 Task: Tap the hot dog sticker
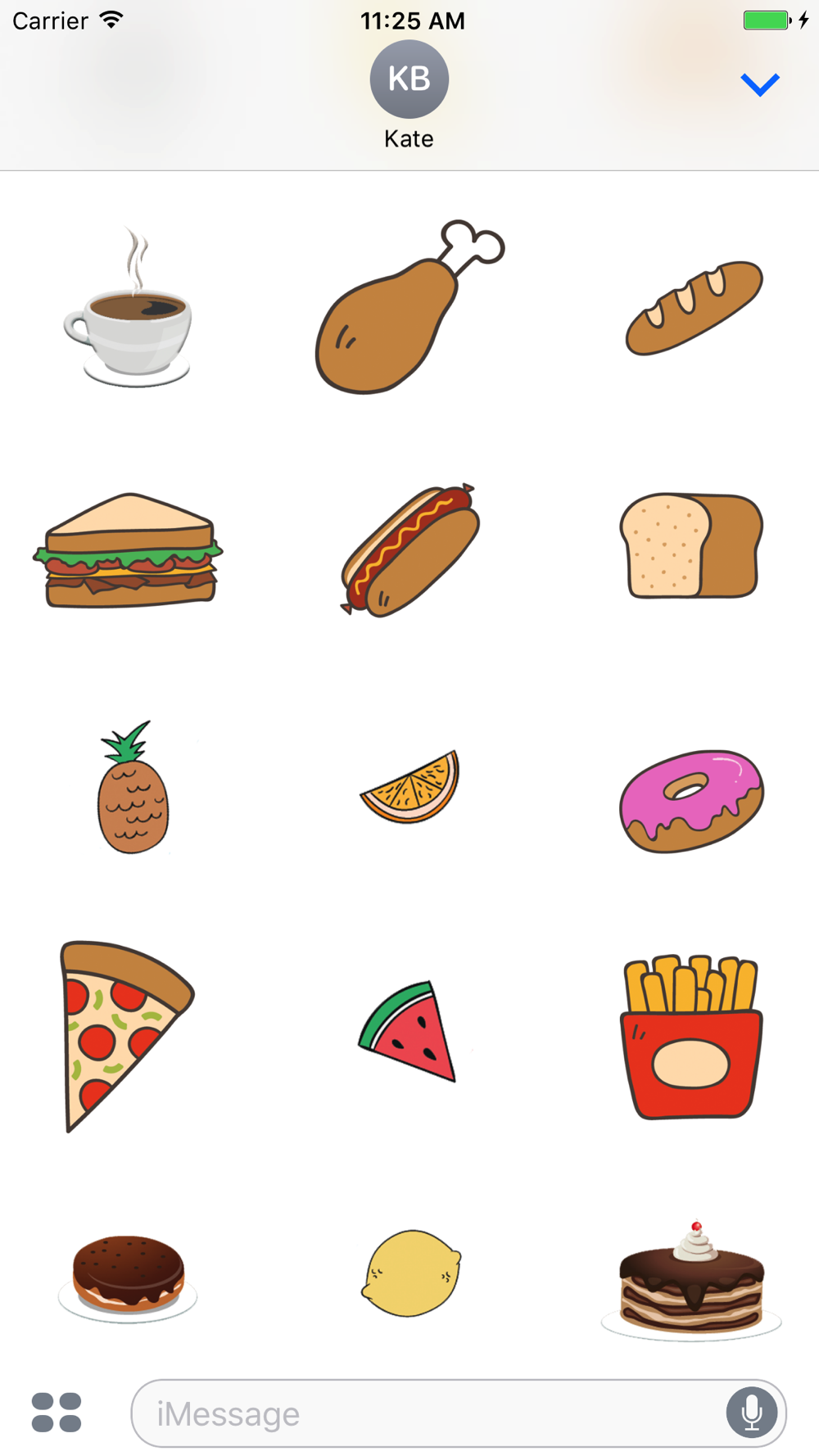(x=409, y=549)
